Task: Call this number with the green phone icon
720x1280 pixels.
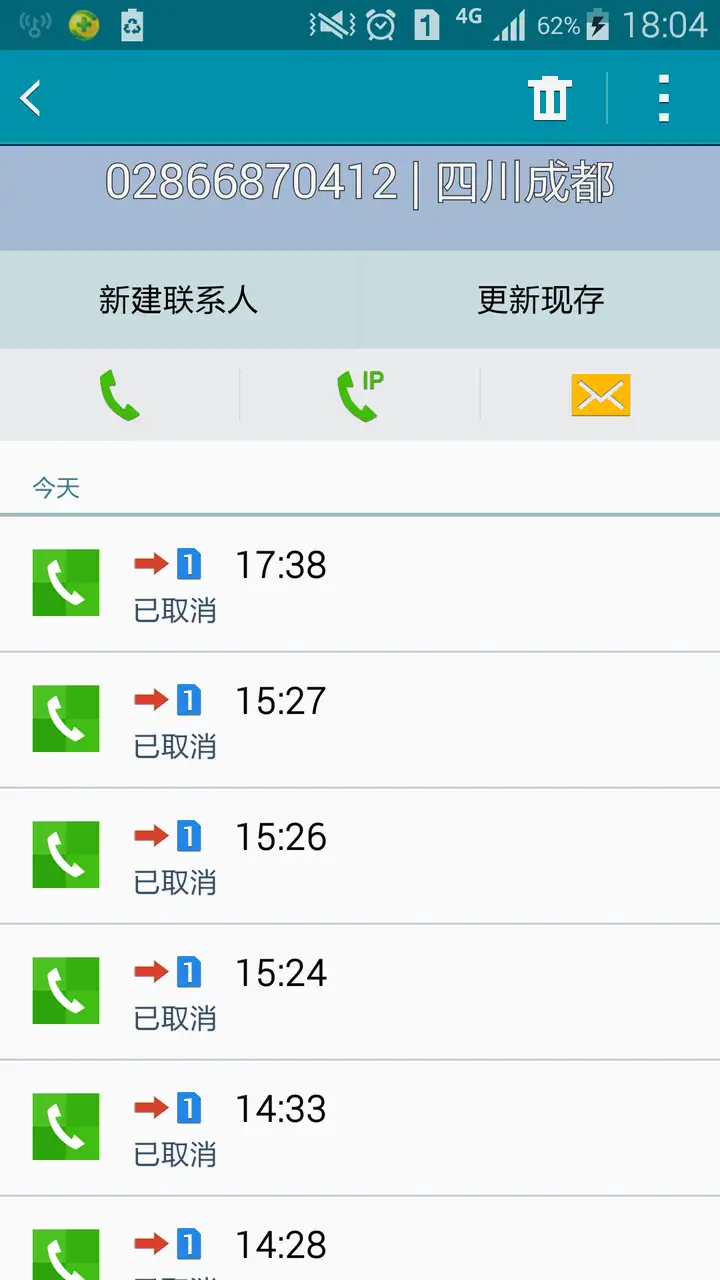Action: [120, 395]
